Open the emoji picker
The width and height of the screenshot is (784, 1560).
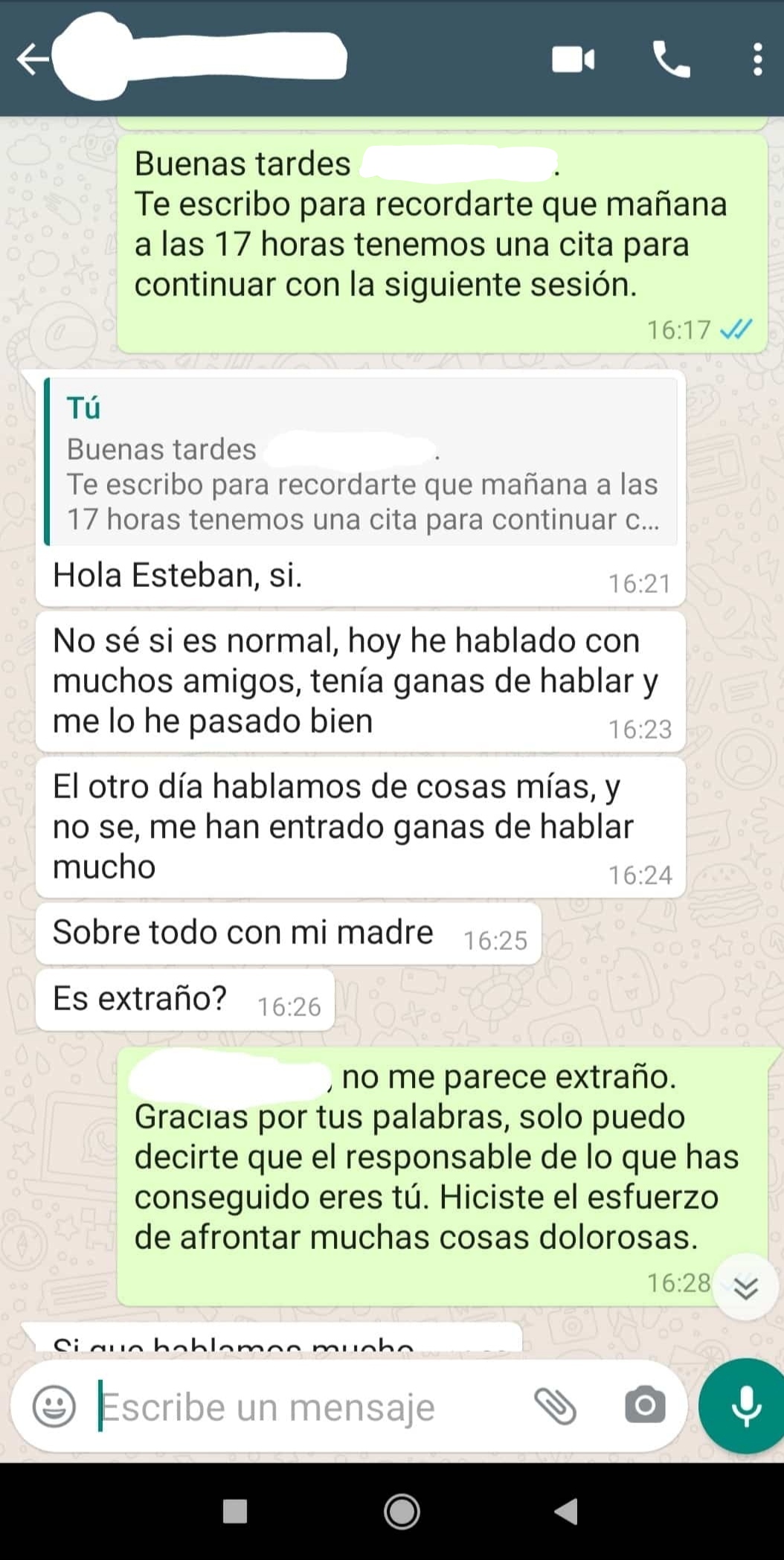[54, 1407]
